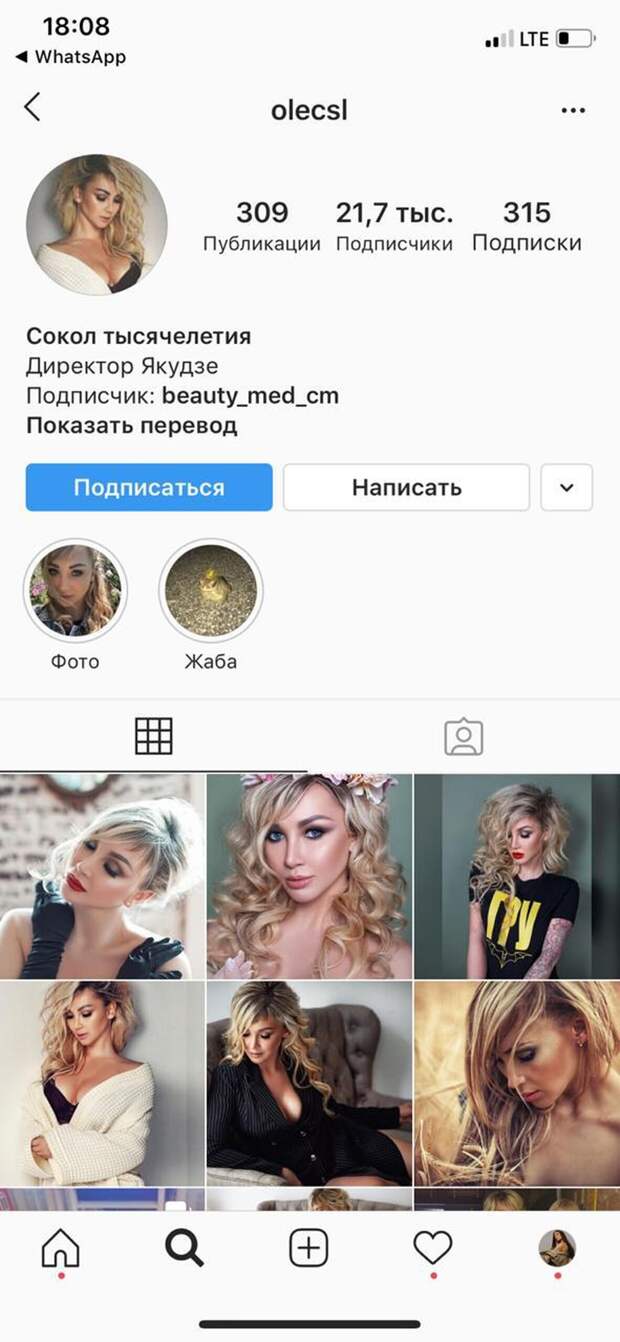Tap Подписаться to follow olecsl
620x1342 pixels.
[149, 487]
